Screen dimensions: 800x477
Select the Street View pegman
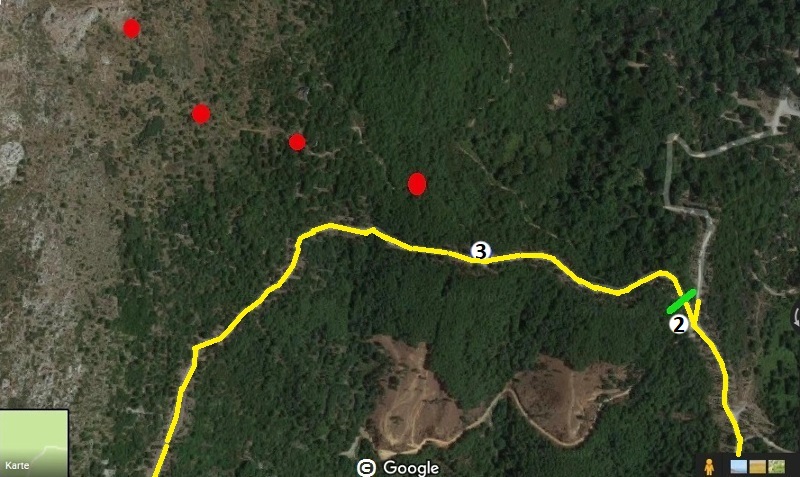pos(710,466)
